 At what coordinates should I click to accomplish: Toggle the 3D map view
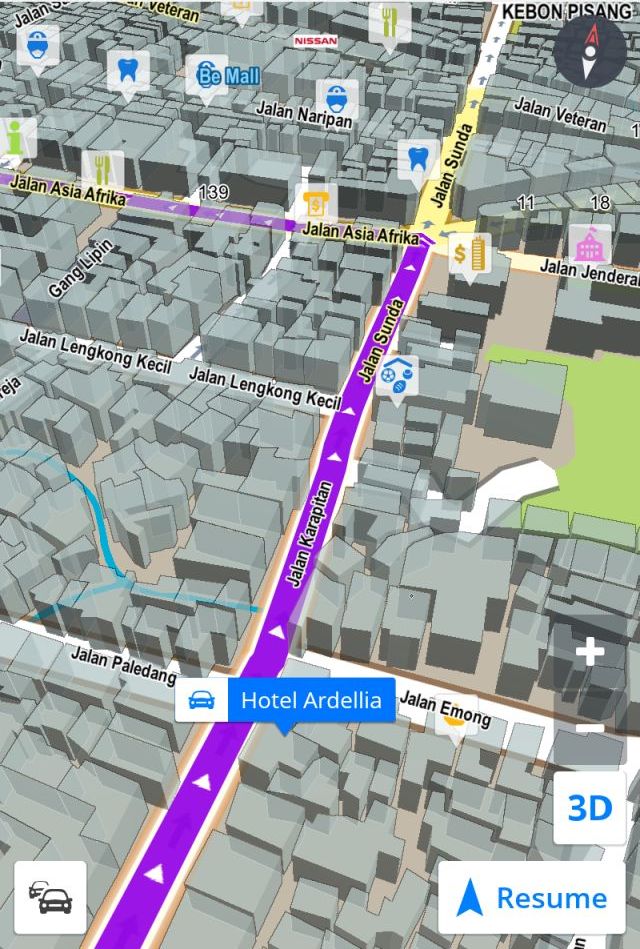point(590,808)
